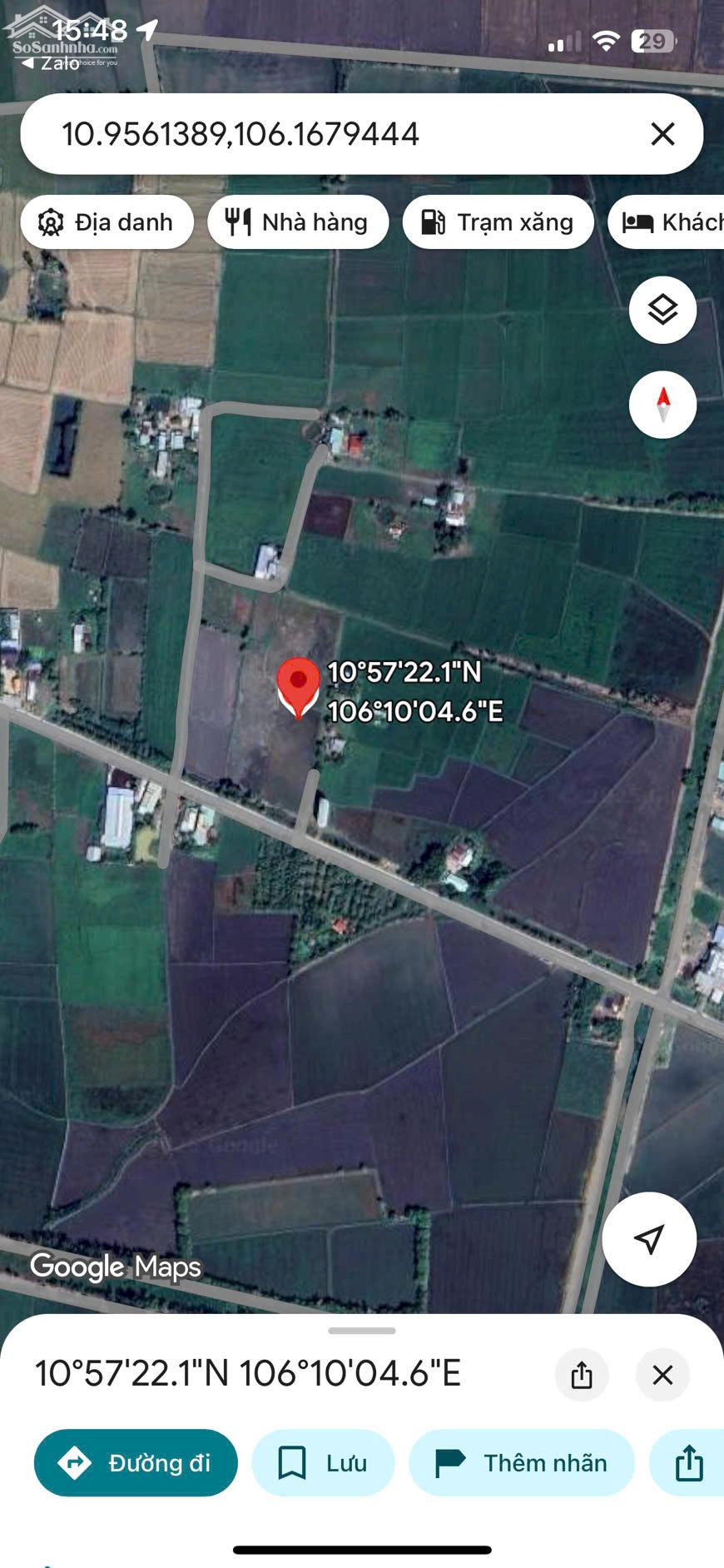The height and width of the screenshot is (1568, 724).
Task: Reset map orientation with the compass
Action: [662, 405]
